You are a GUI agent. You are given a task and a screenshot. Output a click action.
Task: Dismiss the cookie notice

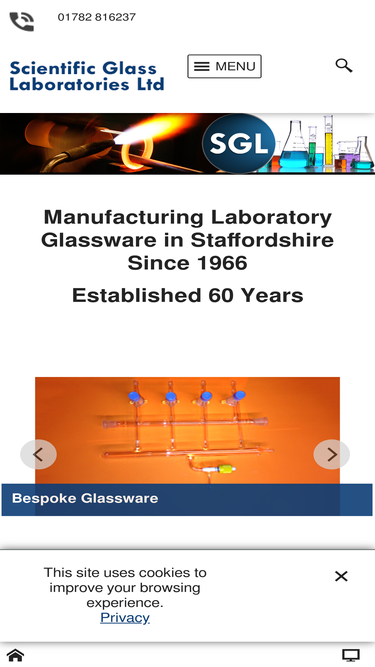(x=341, y=576)
